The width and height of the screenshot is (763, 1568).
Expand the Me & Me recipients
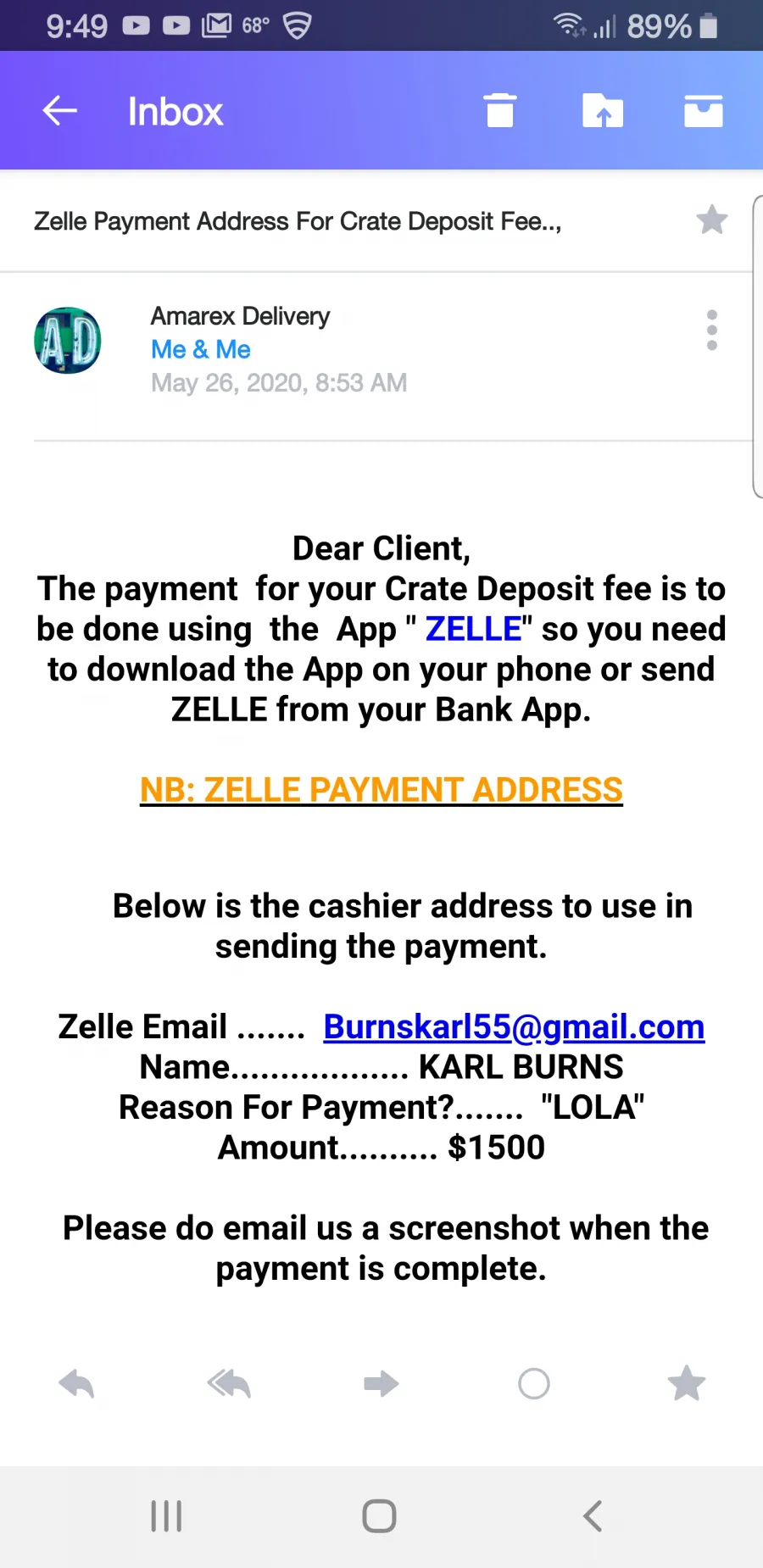coord(201,349)
